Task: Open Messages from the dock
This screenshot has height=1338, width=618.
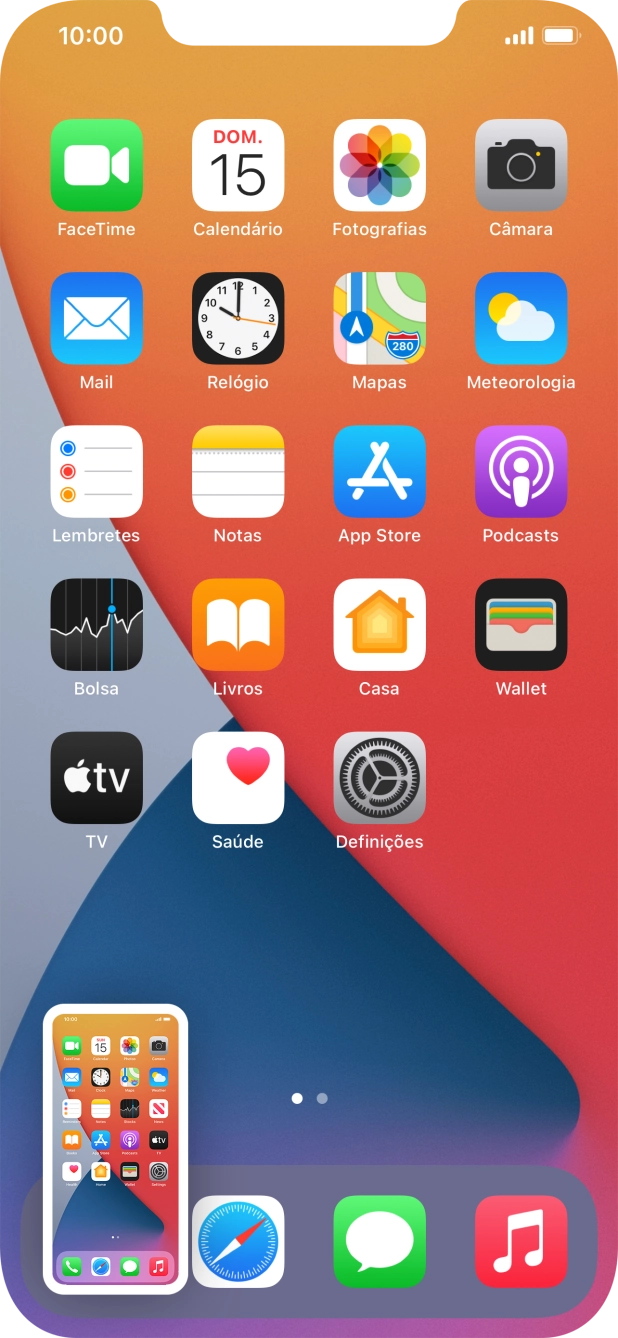Action: click(379, 1241)
